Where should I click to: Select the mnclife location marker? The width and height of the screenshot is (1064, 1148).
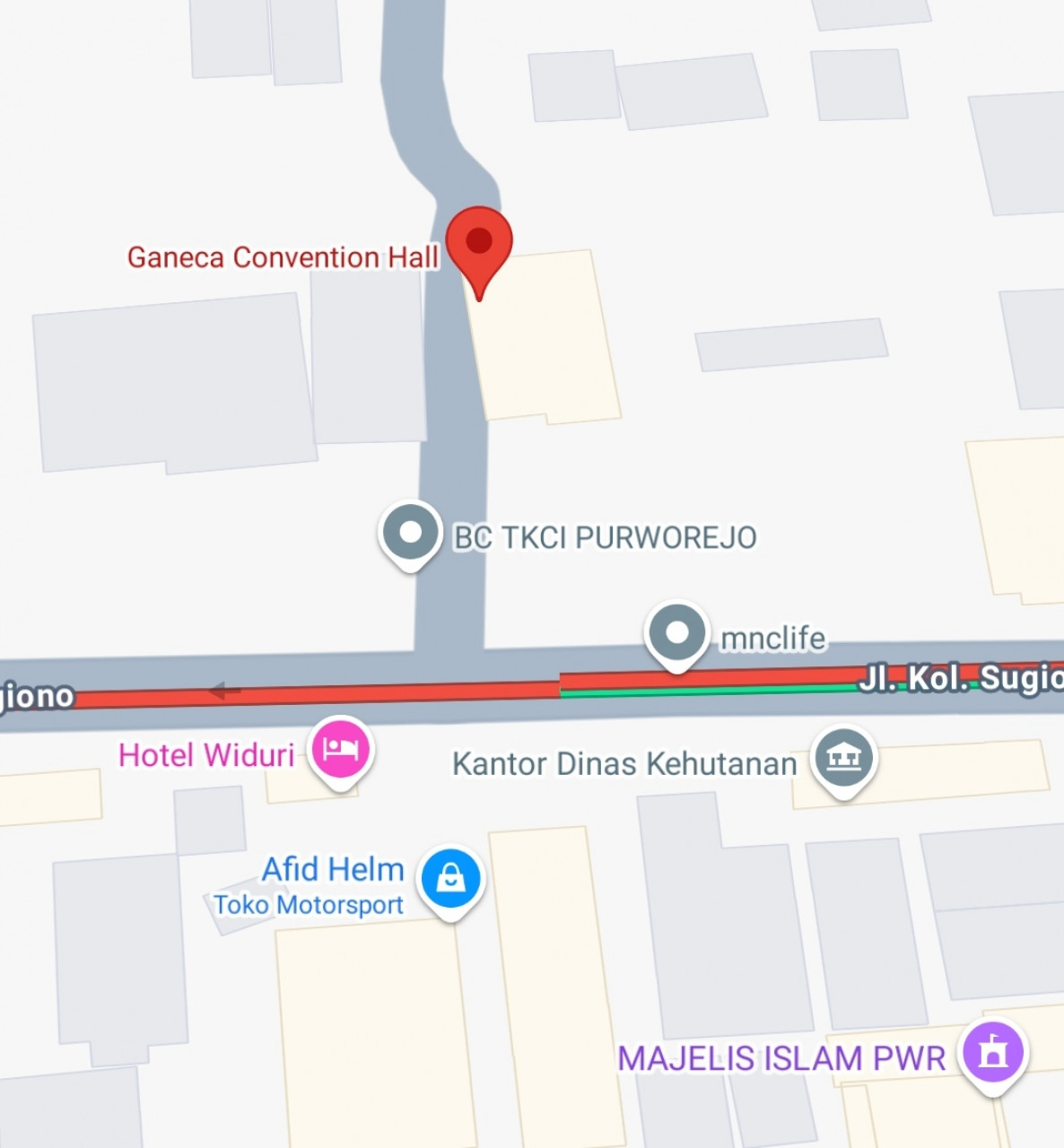677,632
